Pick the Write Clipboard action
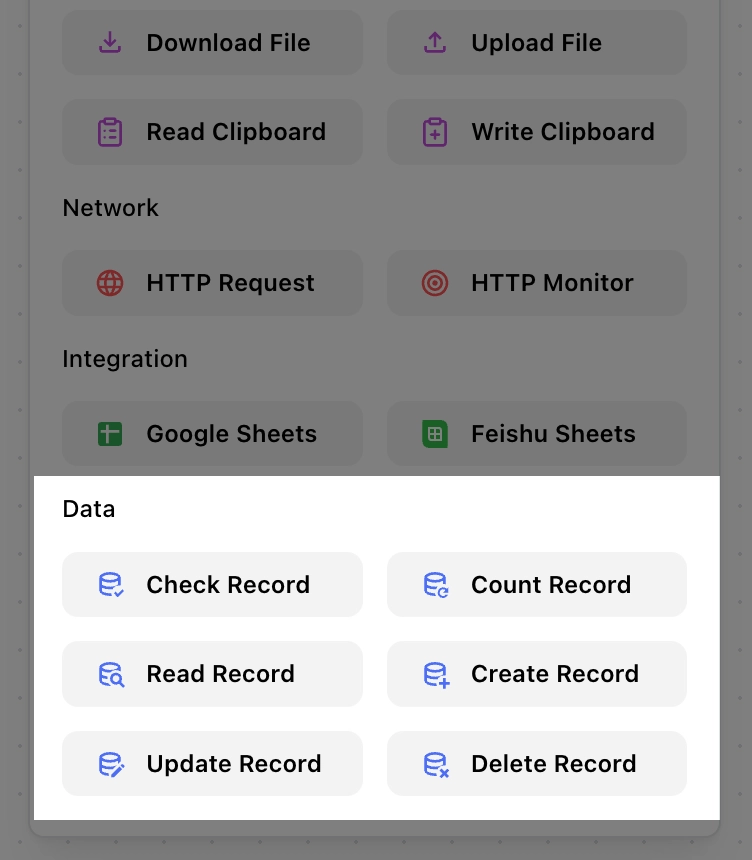This screenshot has width=752, height=860. (536, 132)
